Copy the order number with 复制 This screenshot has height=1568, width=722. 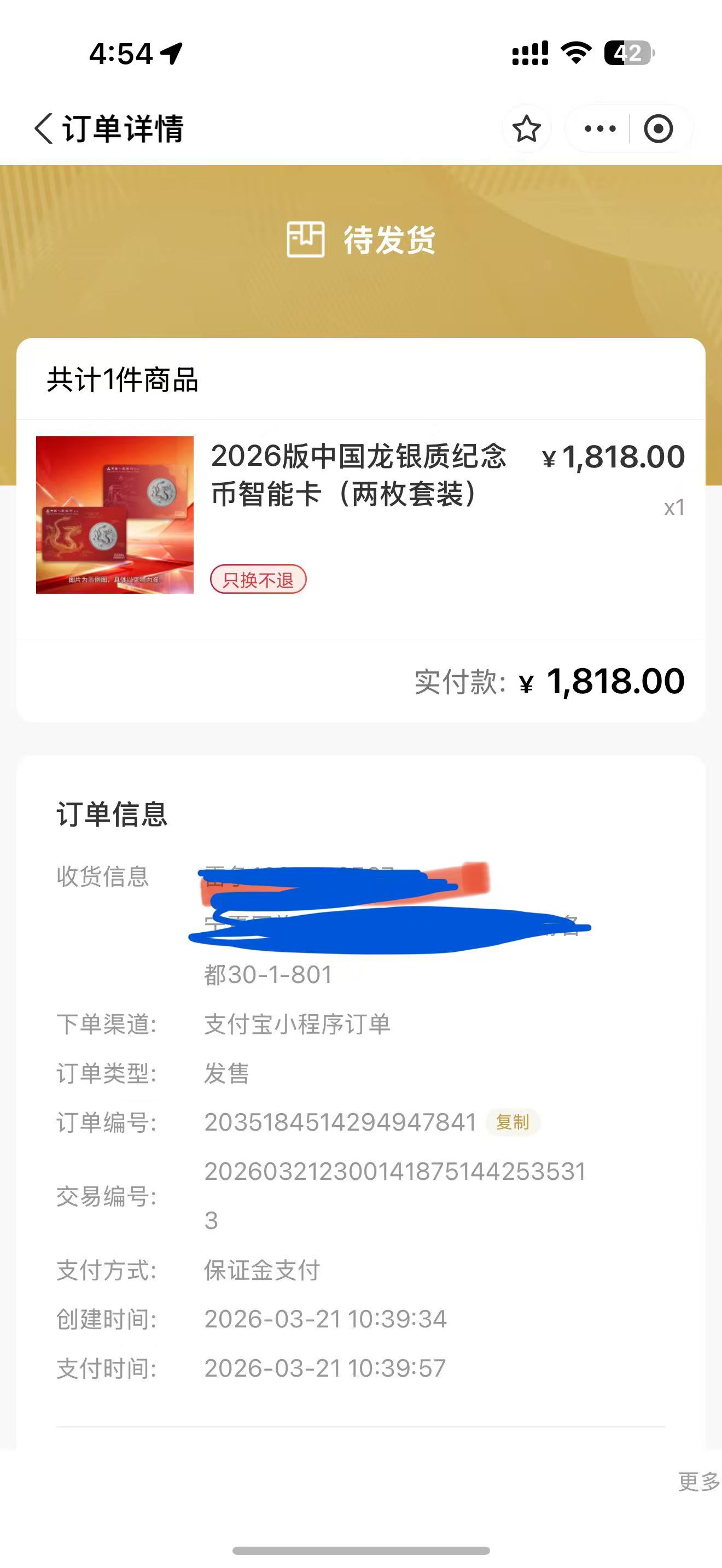click(513, 1122)
